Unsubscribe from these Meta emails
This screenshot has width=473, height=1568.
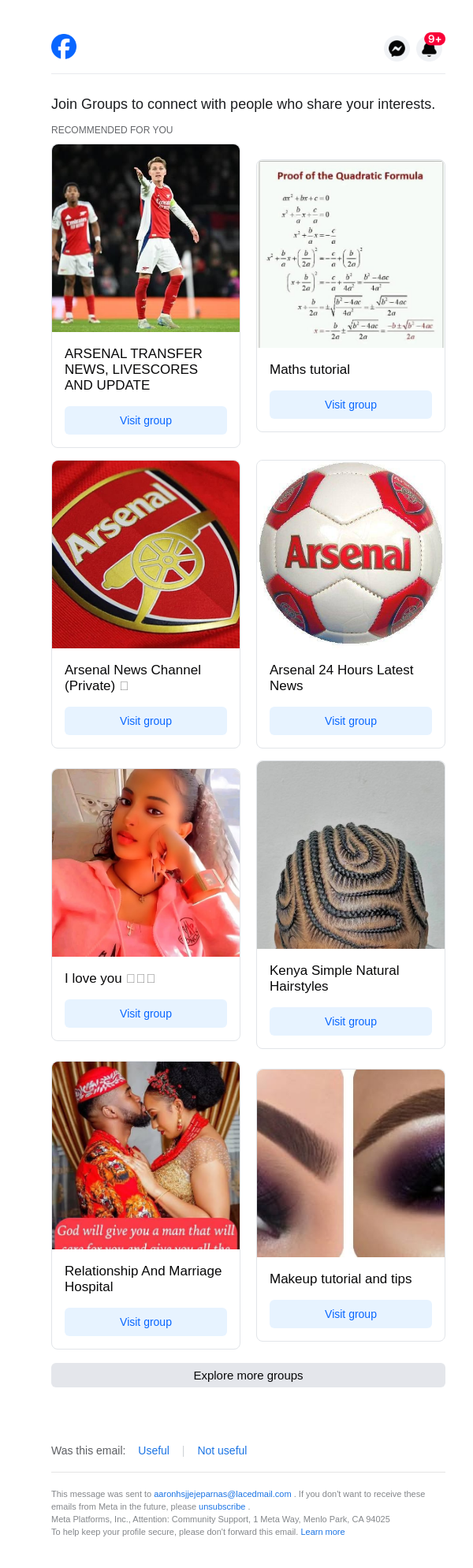click(x=222, y=1506)
